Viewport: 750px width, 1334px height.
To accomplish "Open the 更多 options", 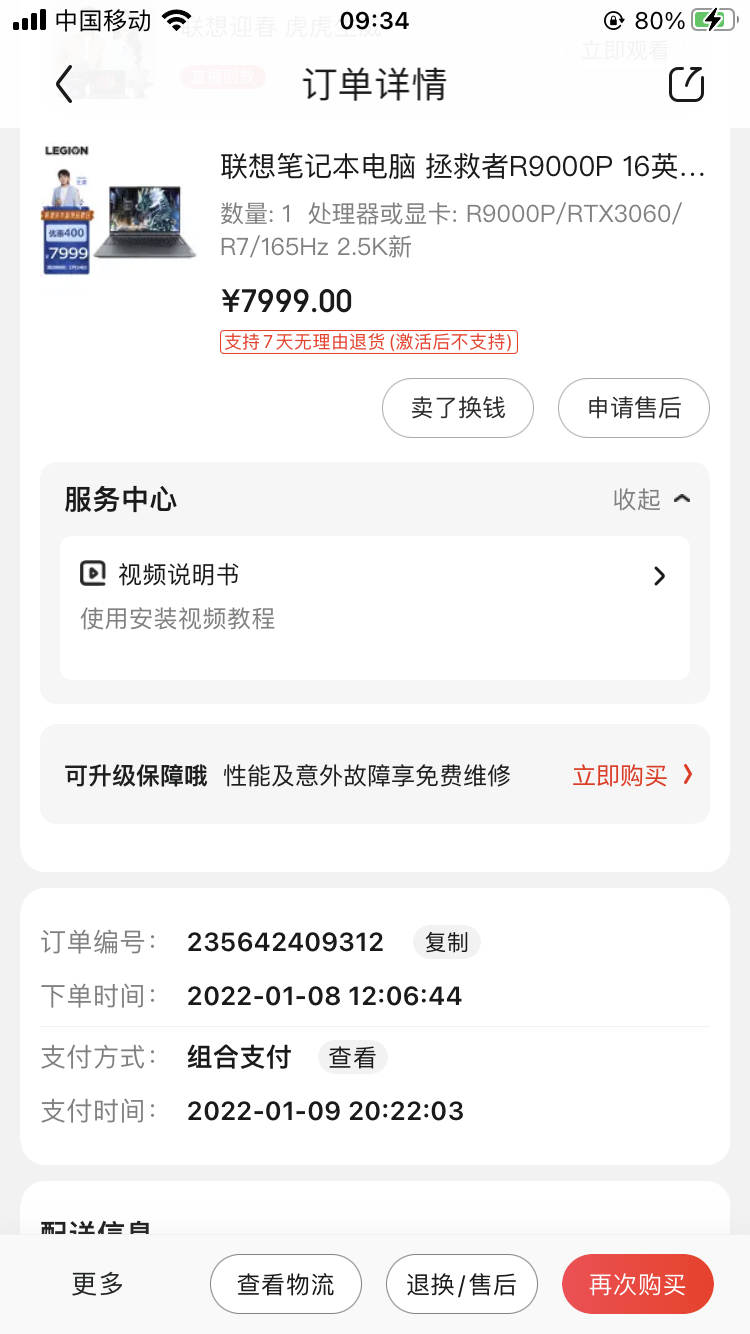I will tap(98, 1284).
